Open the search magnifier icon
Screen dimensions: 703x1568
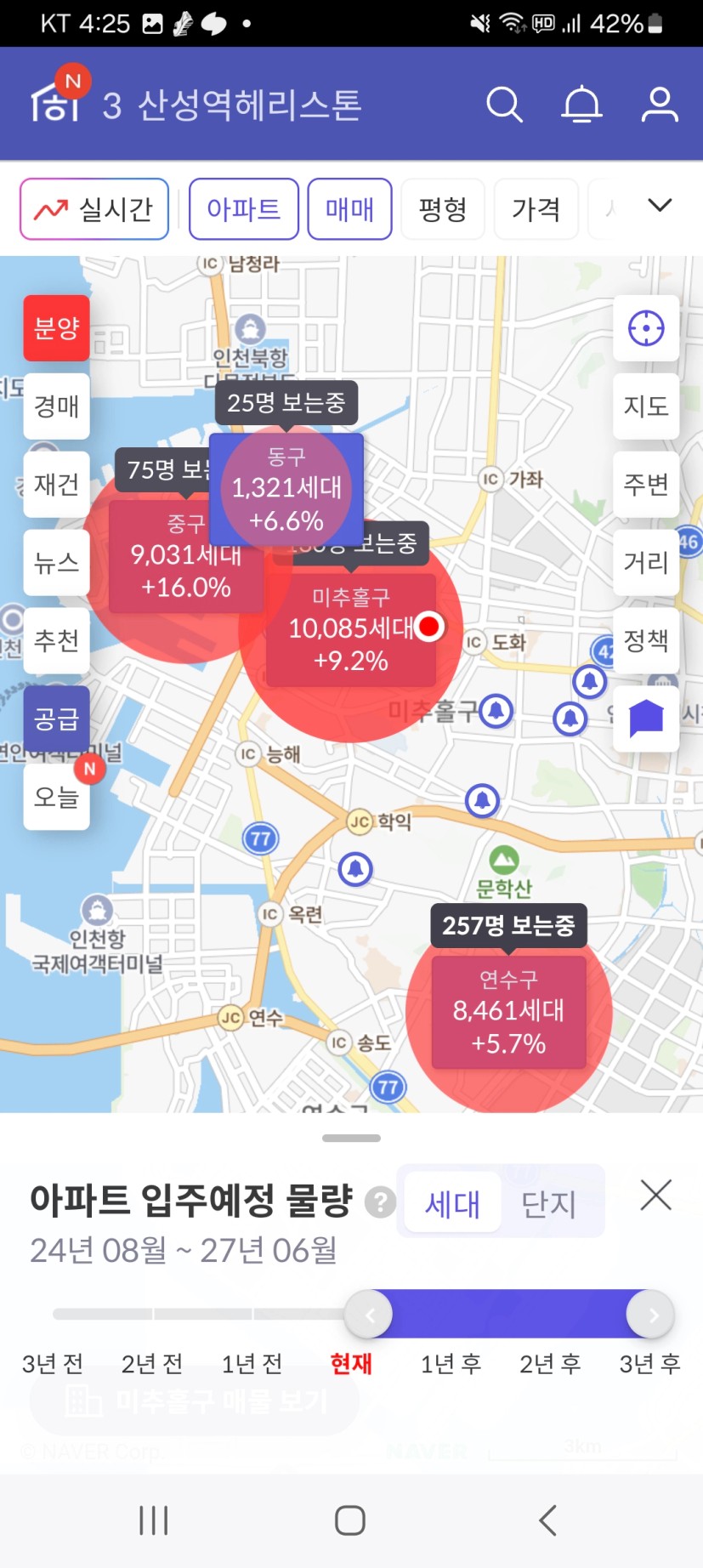(504, 105)
